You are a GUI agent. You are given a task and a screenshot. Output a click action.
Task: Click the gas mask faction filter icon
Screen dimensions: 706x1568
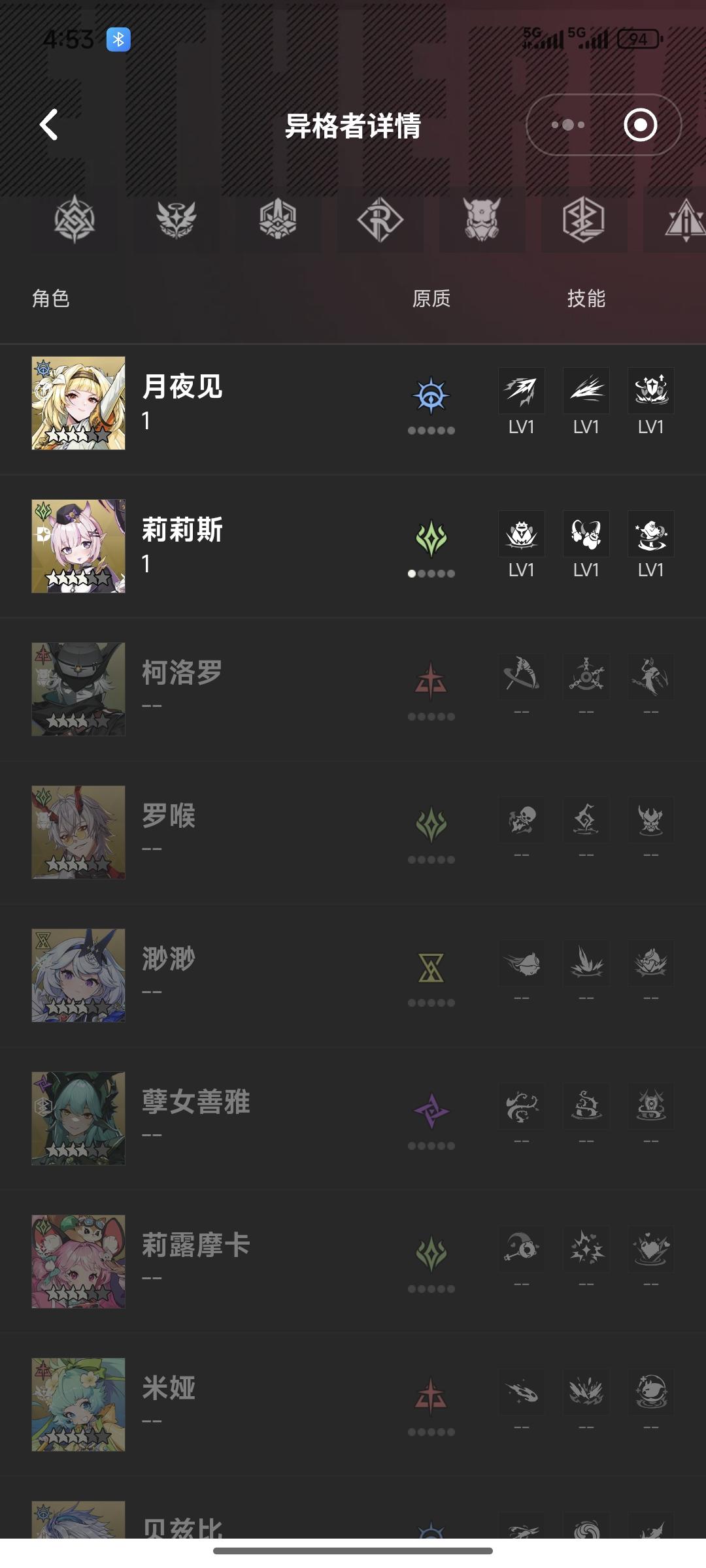click(480, 222)
